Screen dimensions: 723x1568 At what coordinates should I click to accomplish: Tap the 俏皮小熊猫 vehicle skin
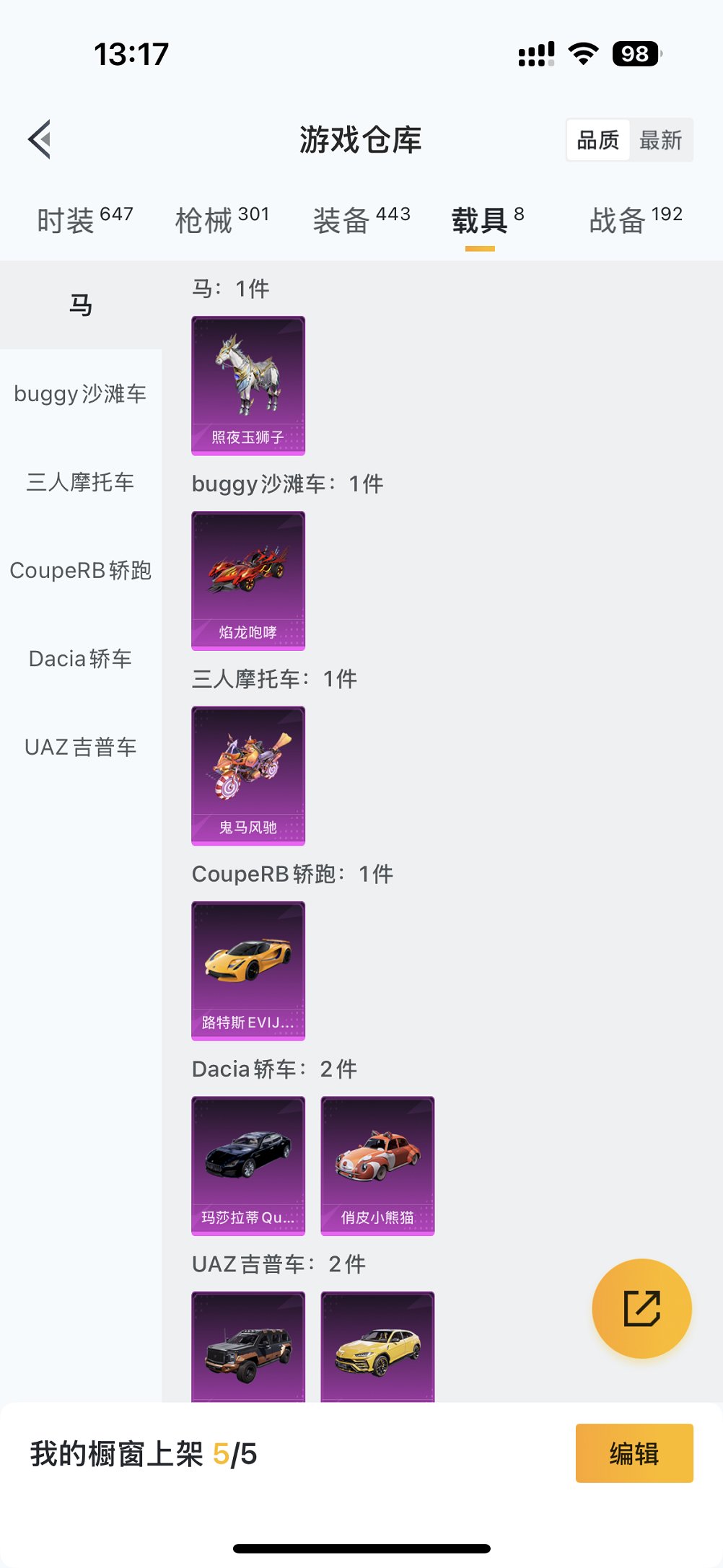click(377, 1164)
